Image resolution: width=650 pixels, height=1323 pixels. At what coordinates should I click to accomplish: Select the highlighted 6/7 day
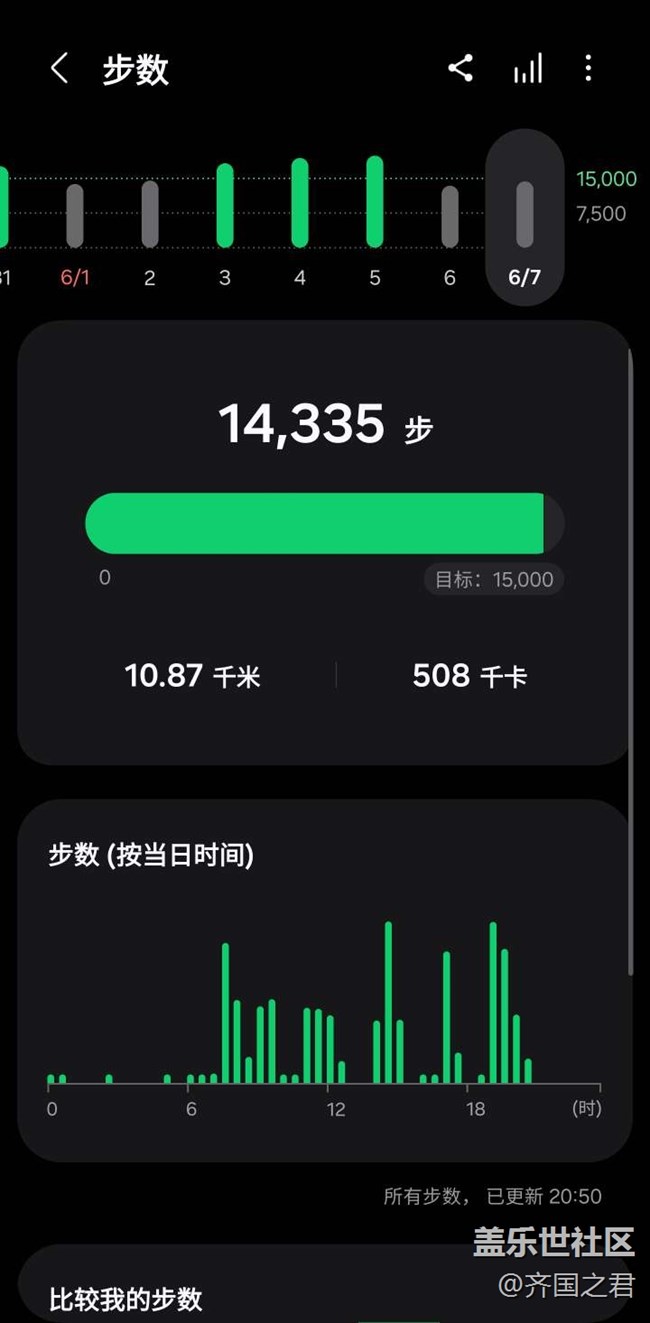pos(525,218)
